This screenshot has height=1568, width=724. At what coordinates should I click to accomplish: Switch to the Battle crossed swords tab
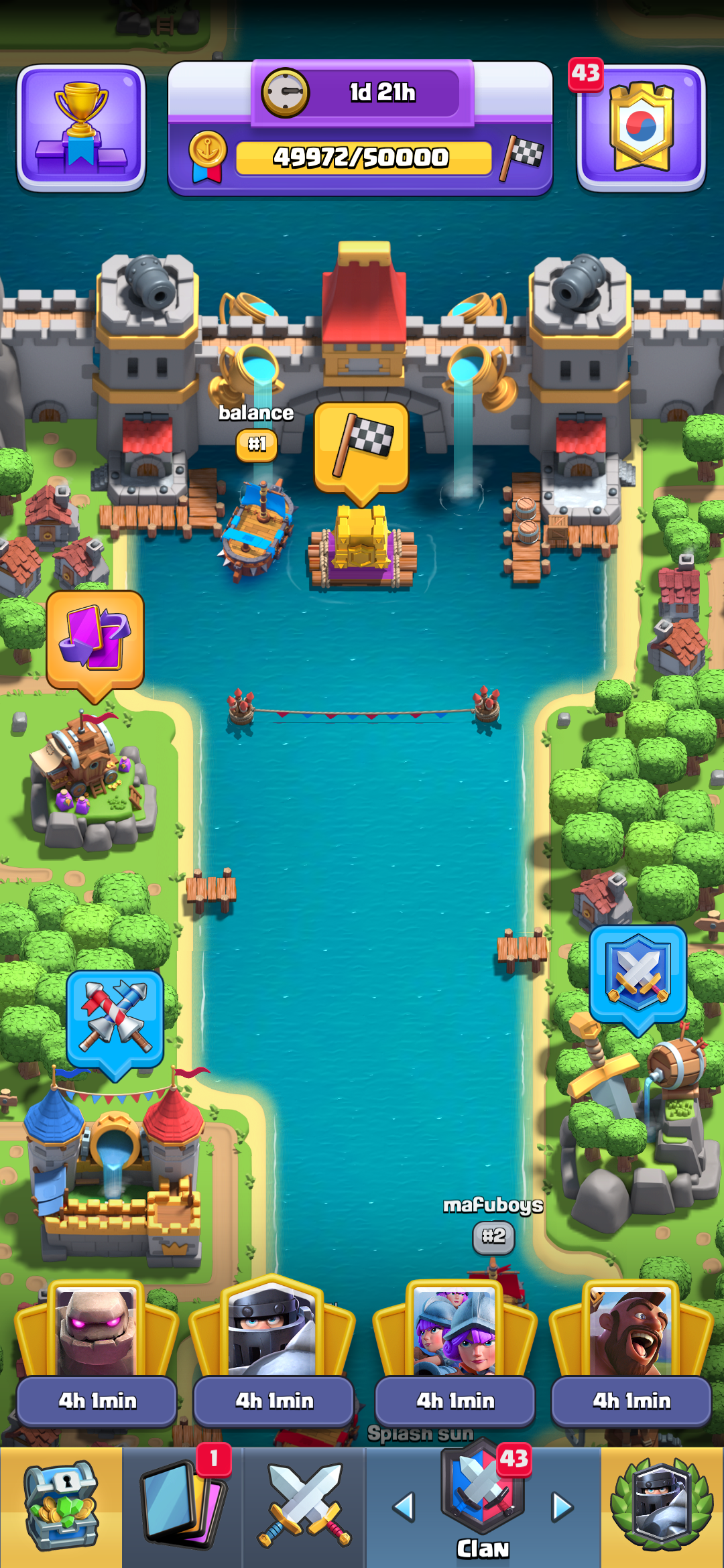tap(304, 1508)
